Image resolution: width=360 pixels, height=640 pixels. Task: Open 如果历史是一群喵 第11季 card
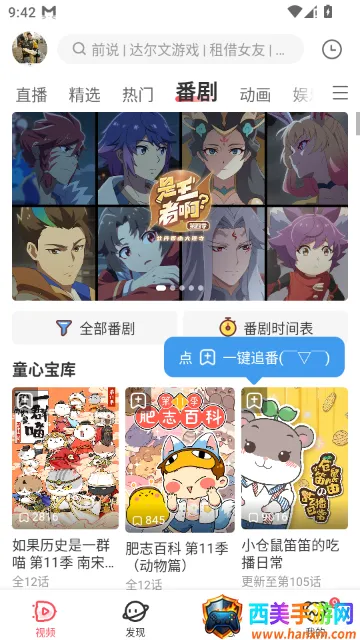[x=65, y=488]
